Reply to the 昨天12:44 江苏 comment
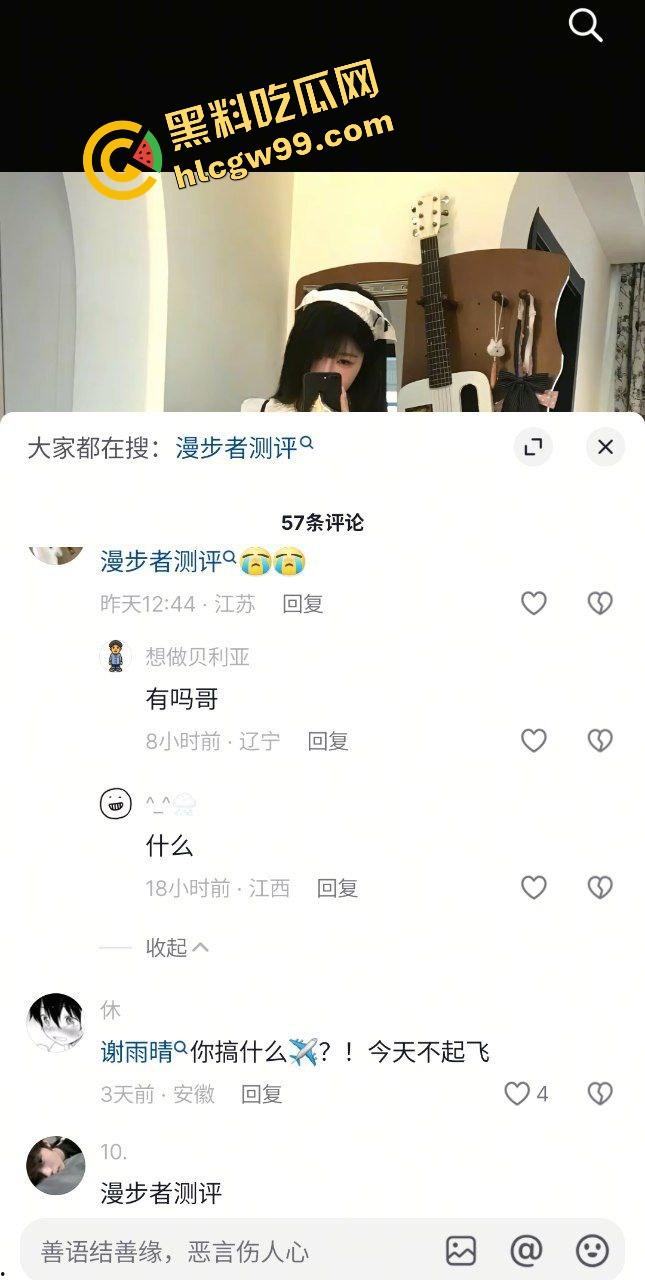This screenshot has height=1280, width=645. 303,604
